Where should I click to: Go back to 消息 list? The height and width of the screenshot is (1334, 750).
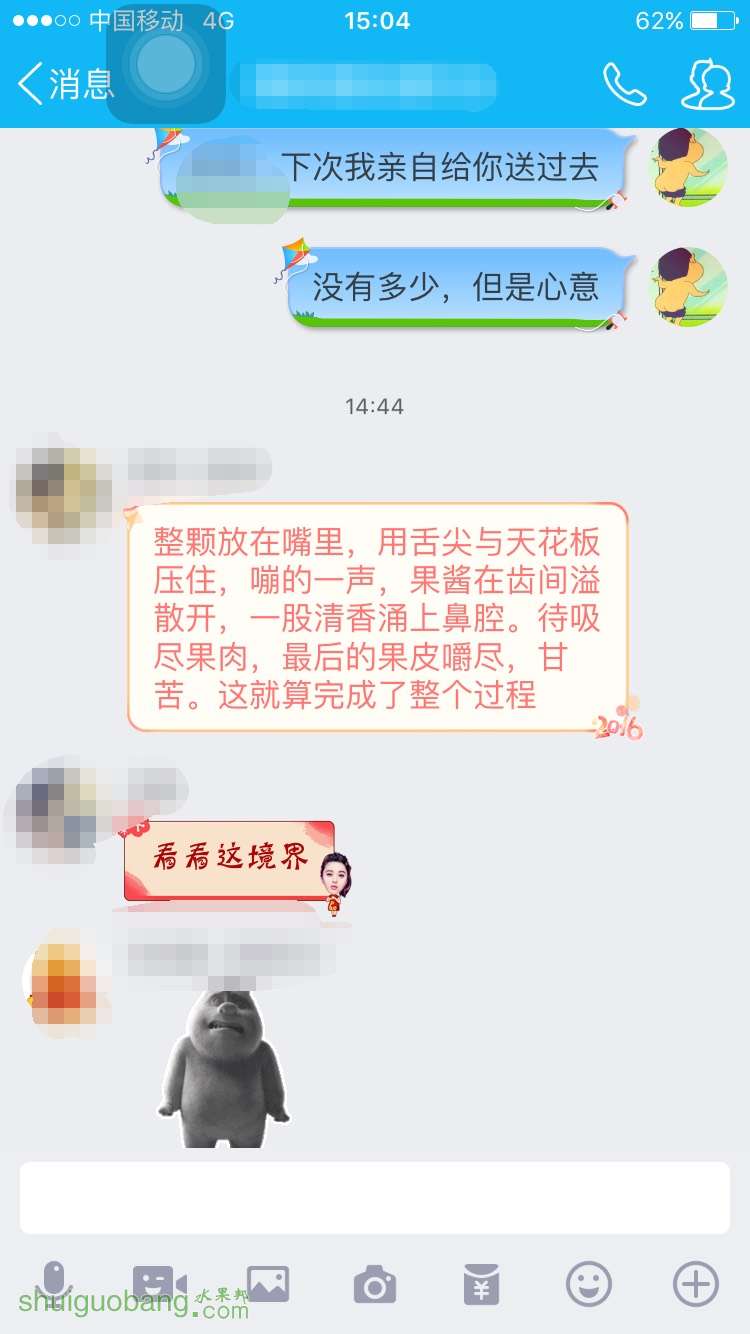coord(65,84)
